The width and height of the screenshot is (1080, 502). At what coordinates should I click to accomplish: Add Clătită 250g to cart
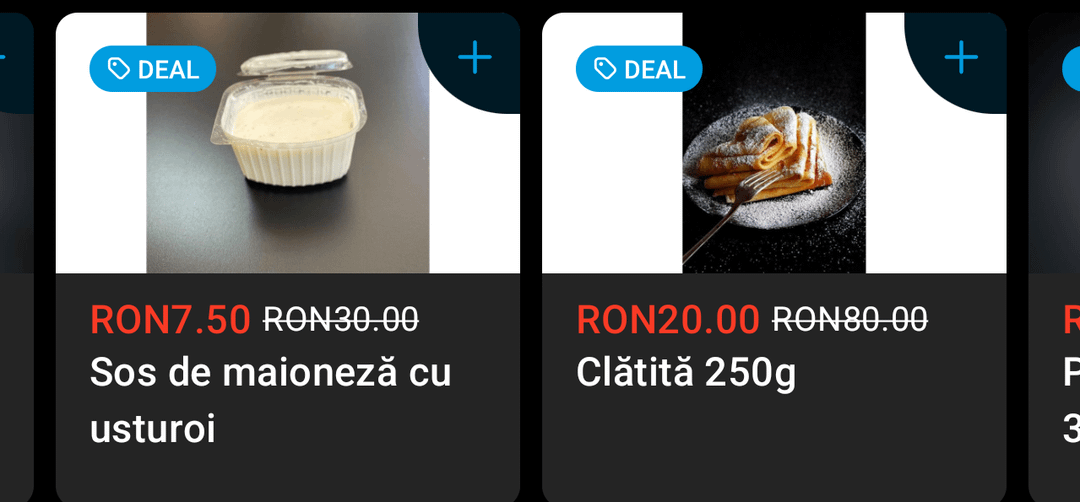point(961,58)
